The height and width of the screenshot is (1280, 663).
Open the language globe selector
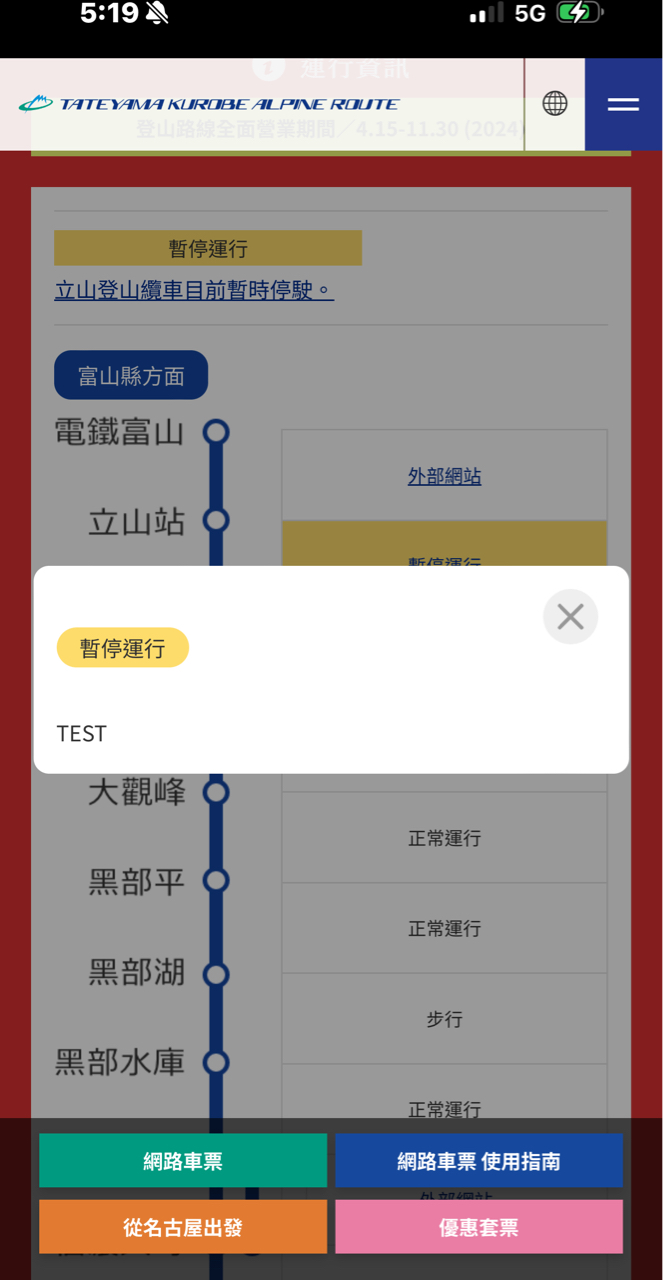[555, 103]
